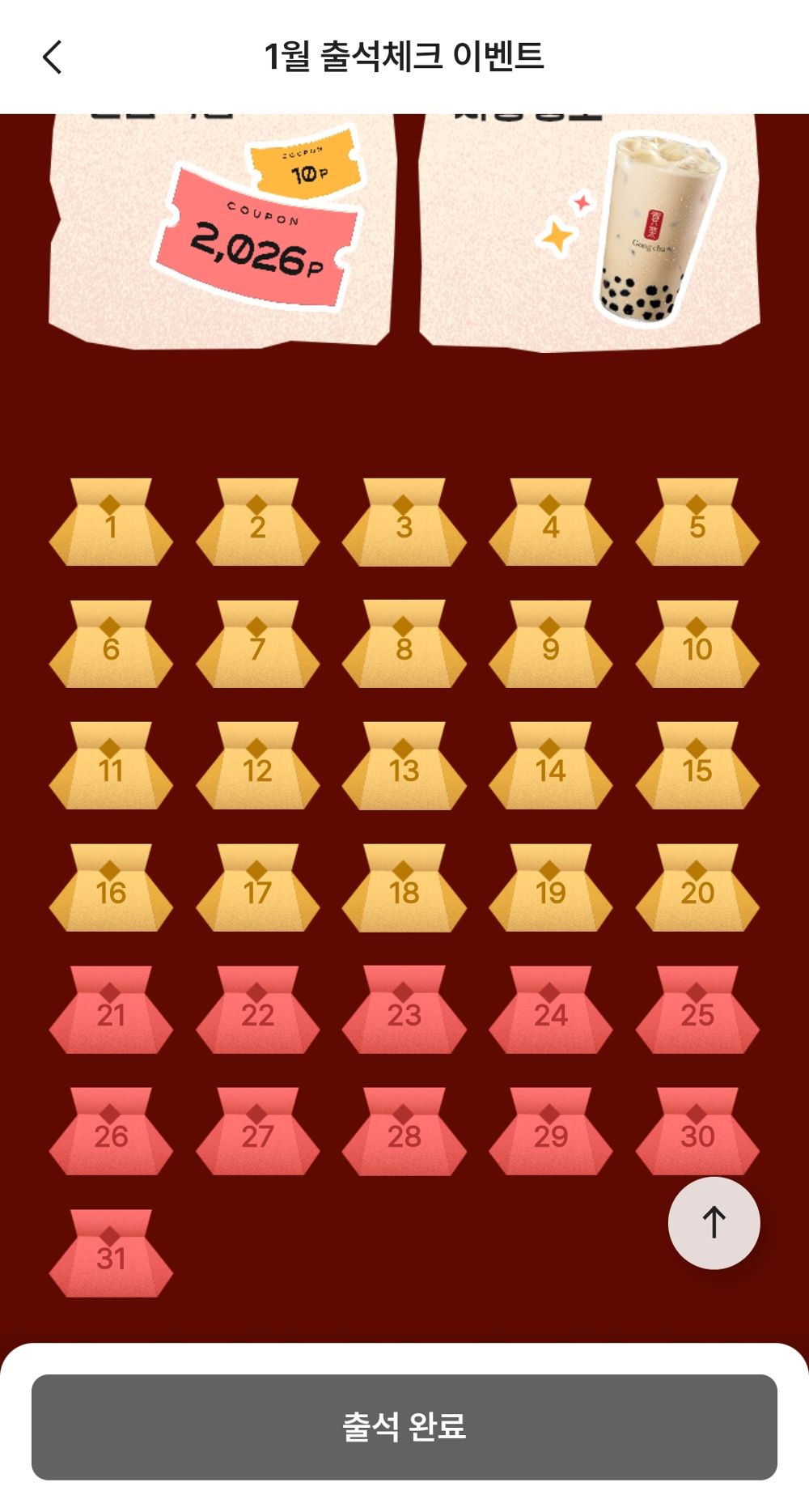Tap the red day 25 pouch
The image size is (809, 1512).
(697, 1012)
